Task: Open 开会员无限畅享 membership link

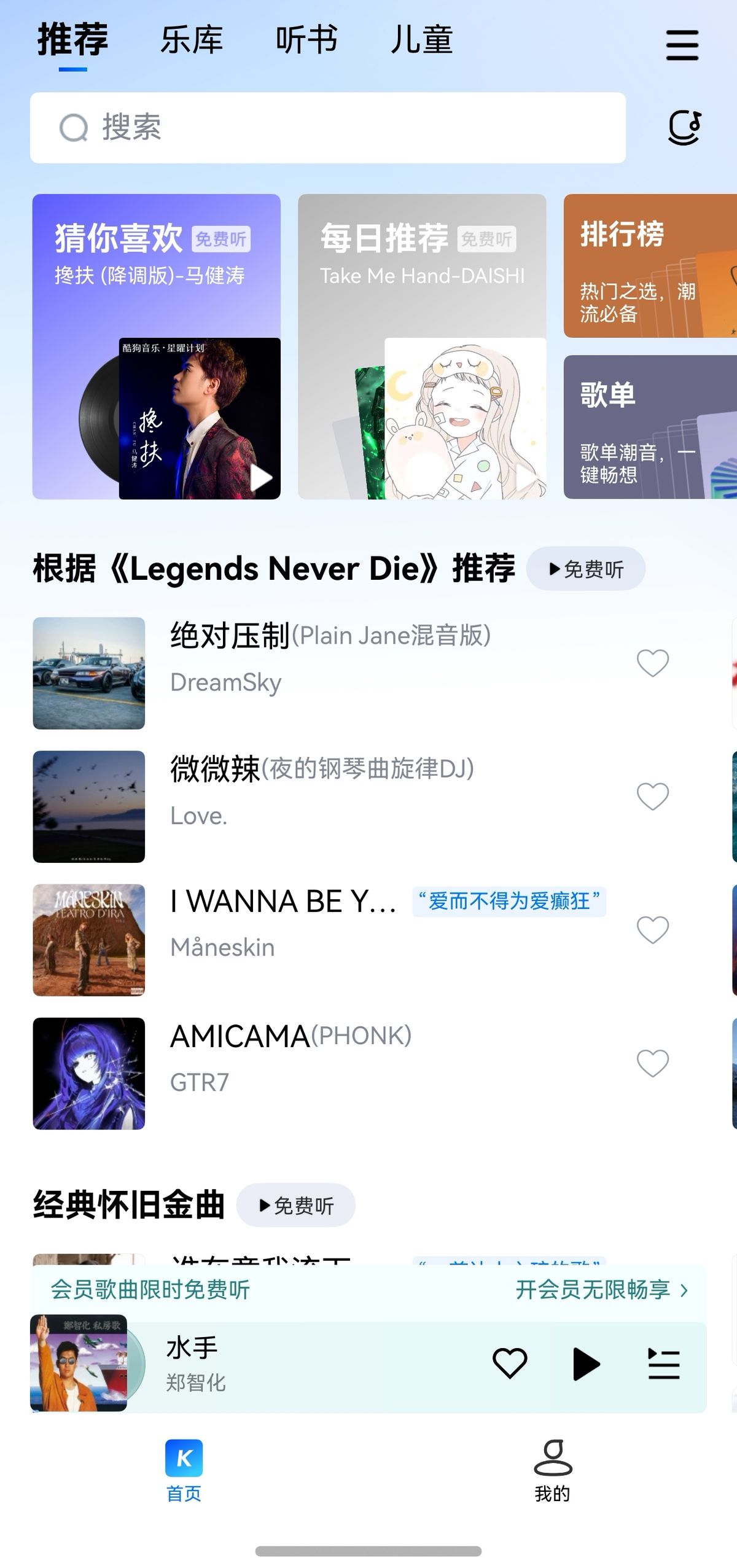Action: pos(601,1290)
